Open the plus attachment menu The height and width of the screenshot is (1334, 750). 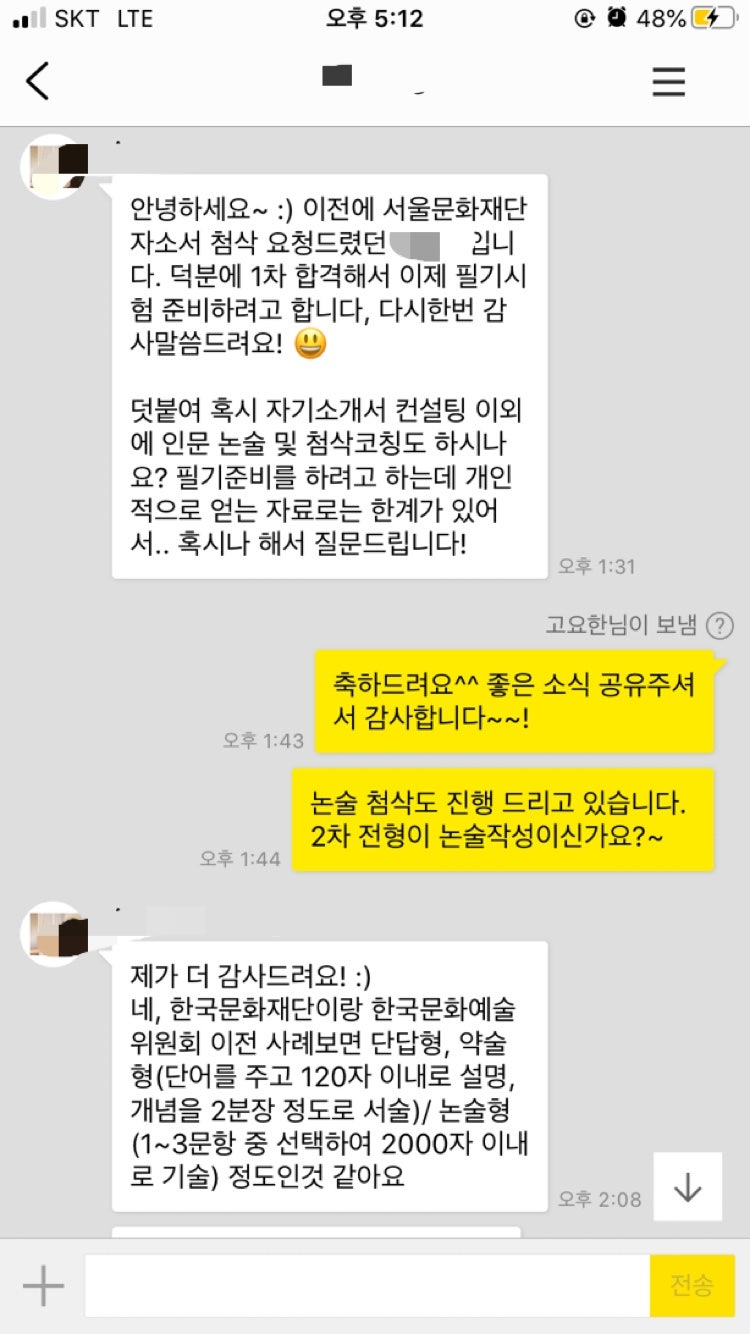tap(43, 1286)
